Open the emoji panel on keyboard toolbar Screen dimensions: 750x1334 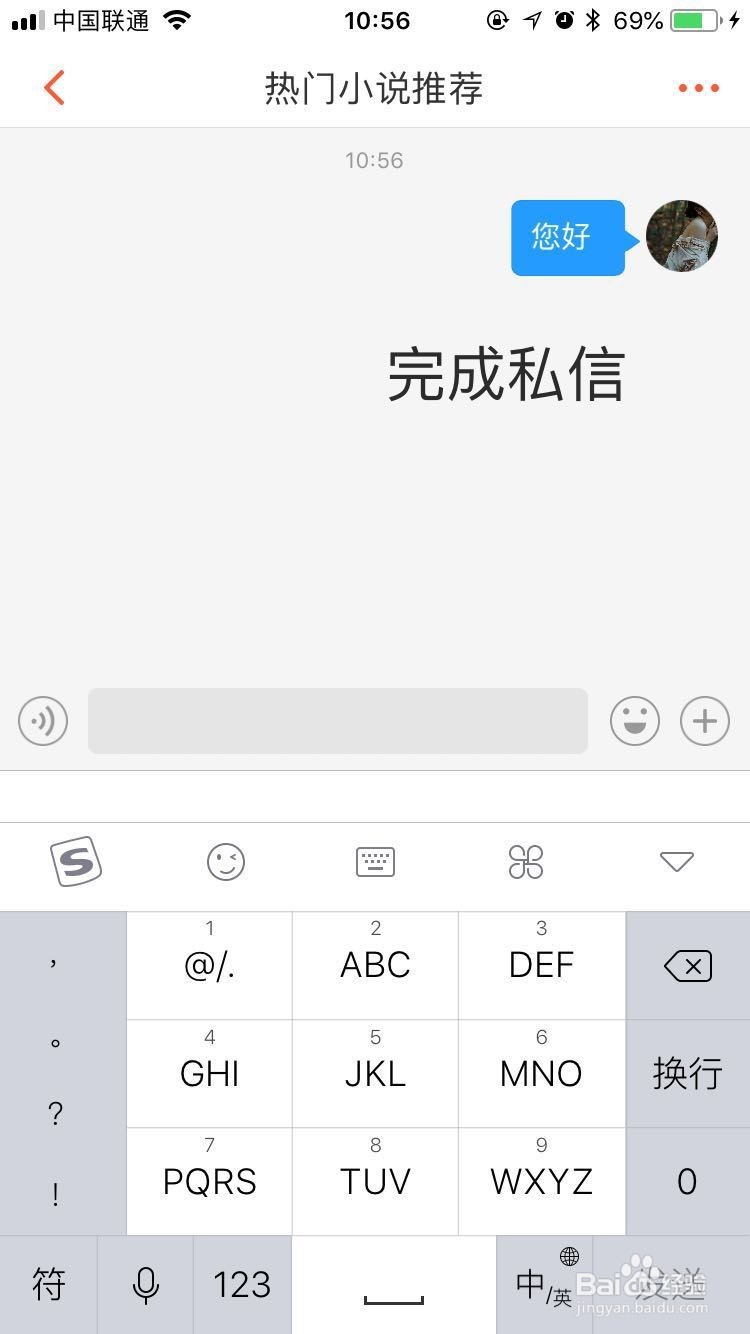tap(225, 862)
